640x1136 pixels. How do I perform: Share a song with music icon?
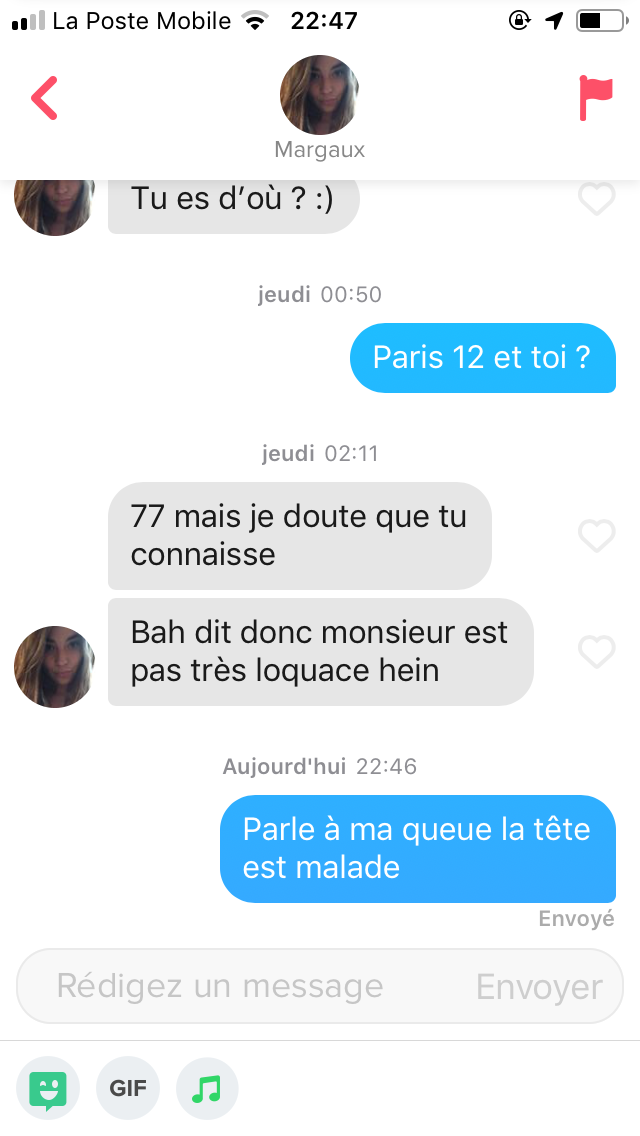(x=207, y=1088)
